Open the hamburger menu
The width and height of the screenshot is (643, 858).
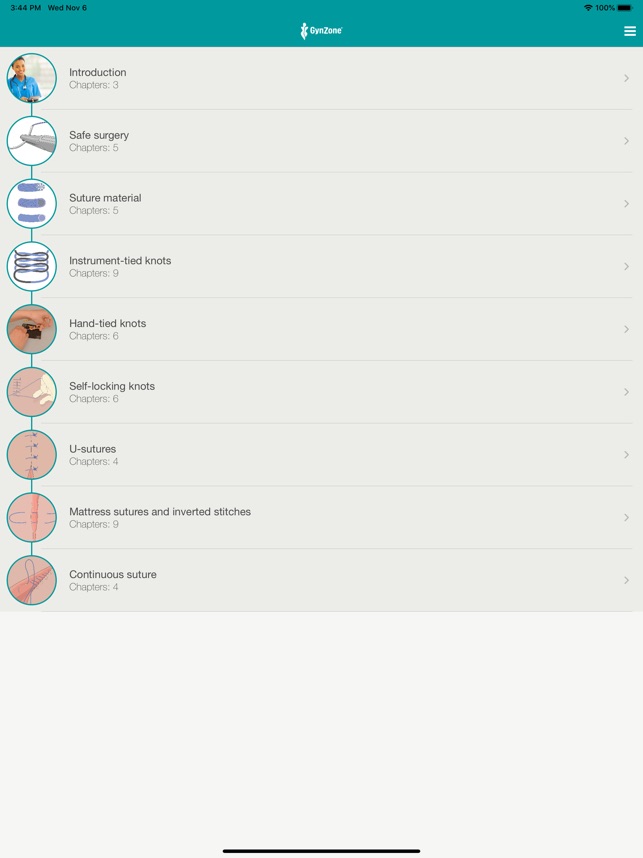point(629,31)
